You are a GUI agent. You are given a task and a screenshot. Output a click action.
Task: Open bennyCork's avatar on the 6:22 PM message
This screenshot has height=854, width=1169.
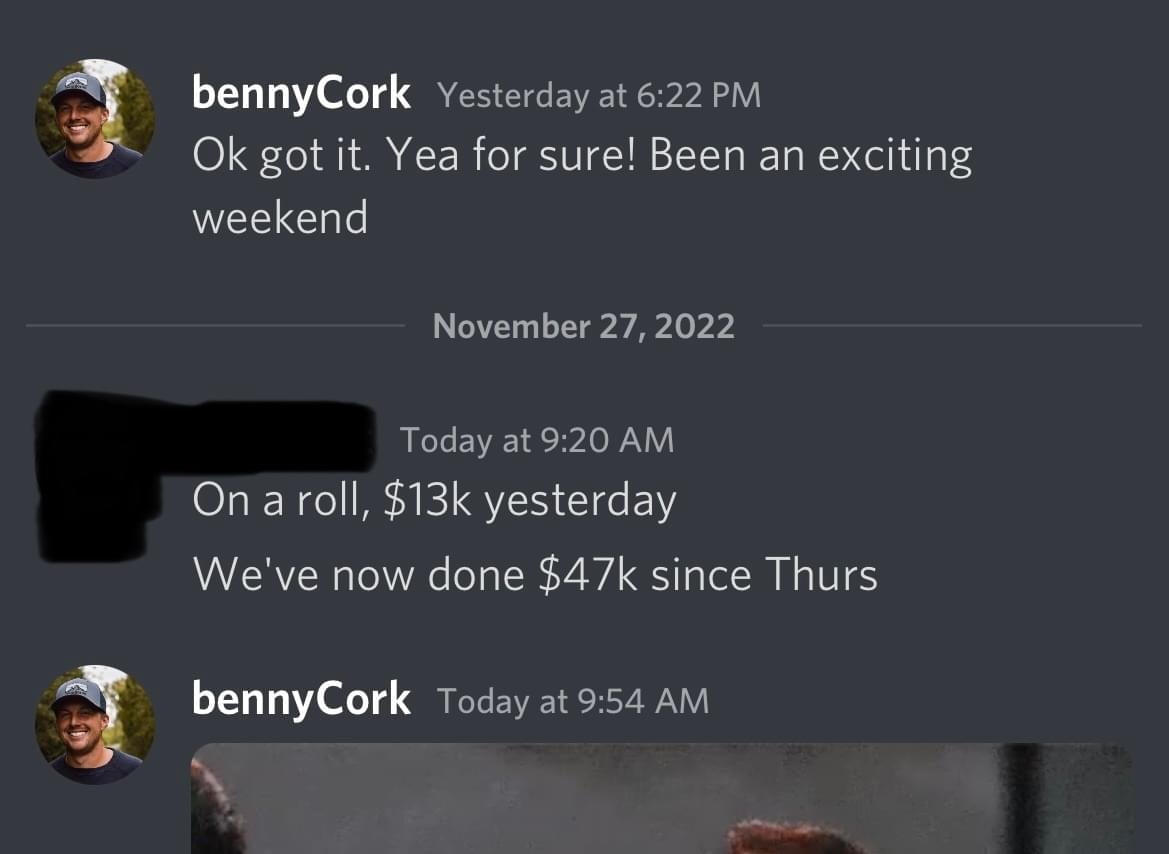(95, 119)
